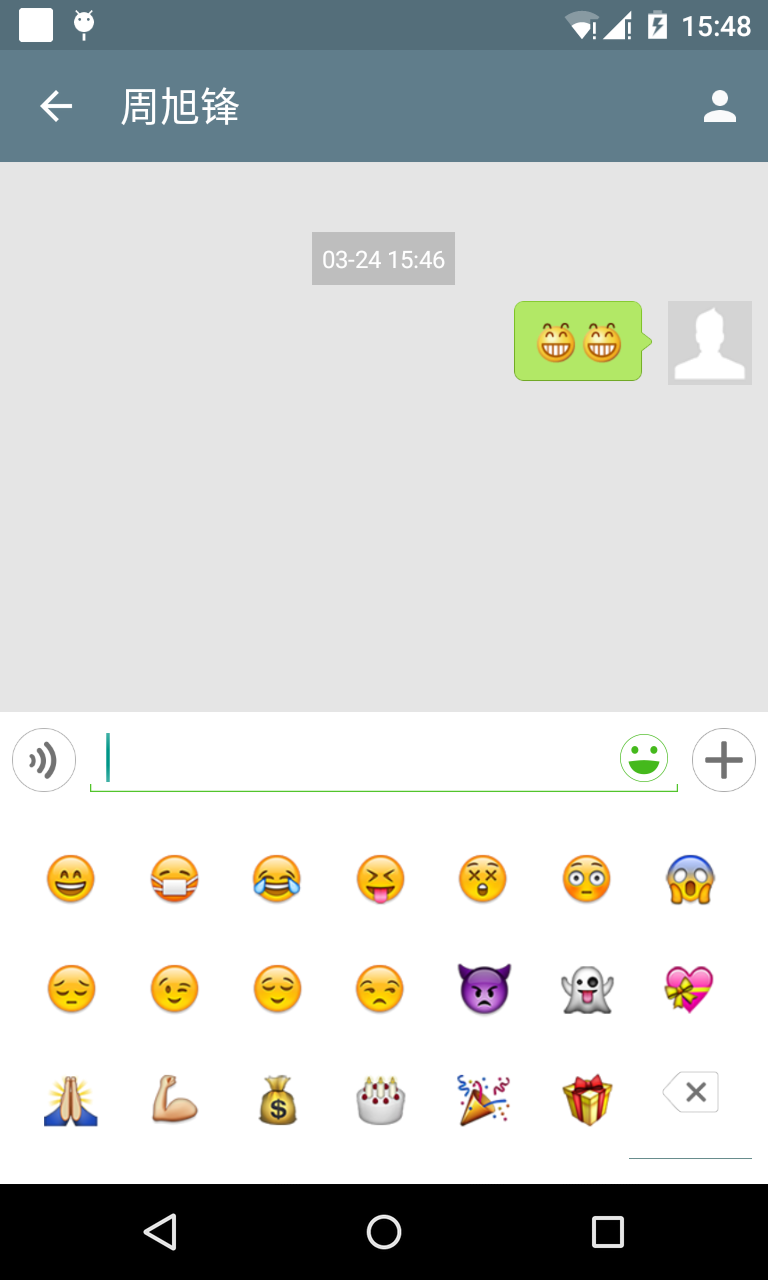Image resolution: width=768 pixels, height=1280 pixels.
Task: Switch to voice message input
Action: click(44, 760)
